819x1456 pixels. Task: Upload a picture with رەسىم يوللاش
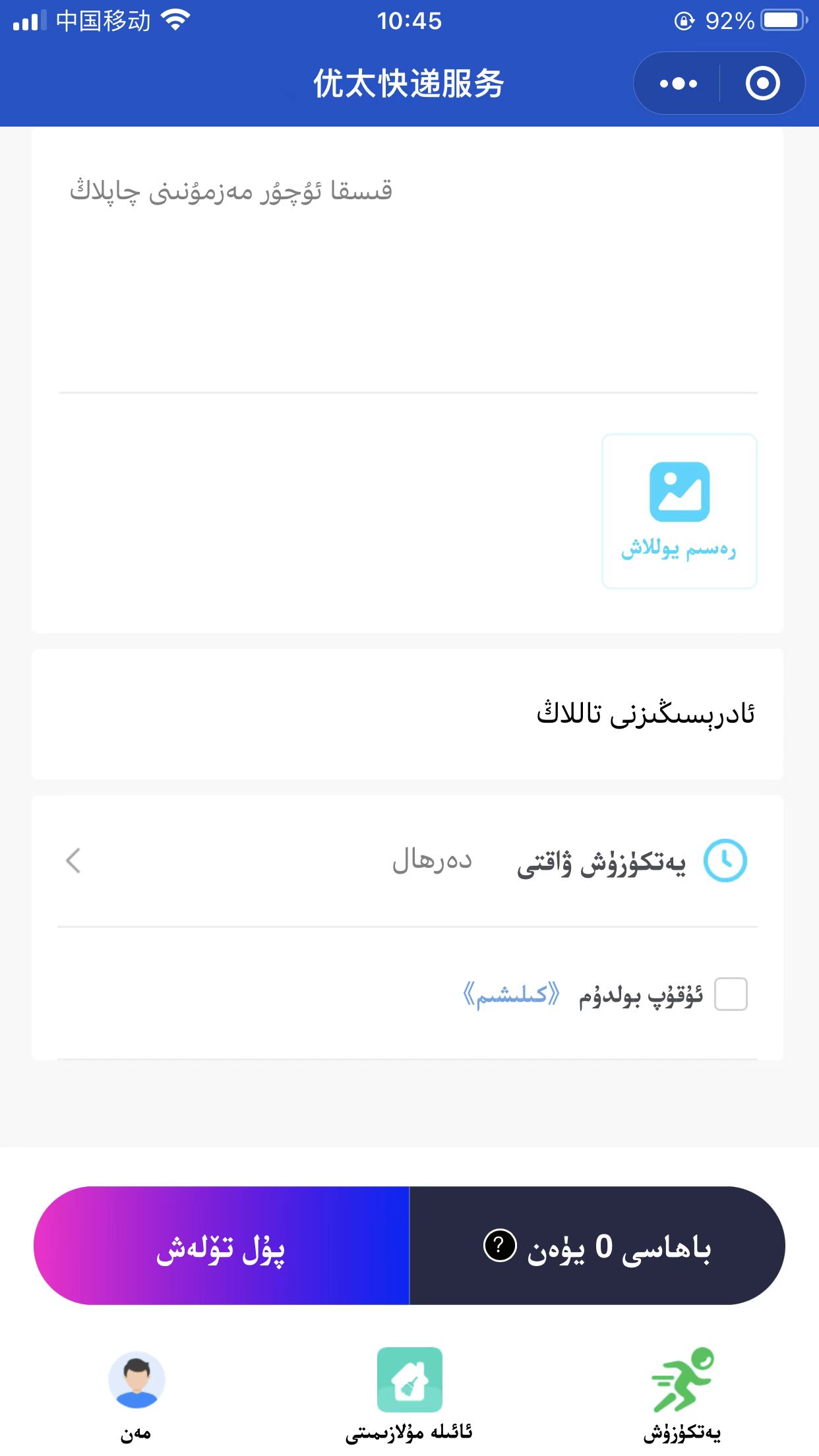point(679,511)
